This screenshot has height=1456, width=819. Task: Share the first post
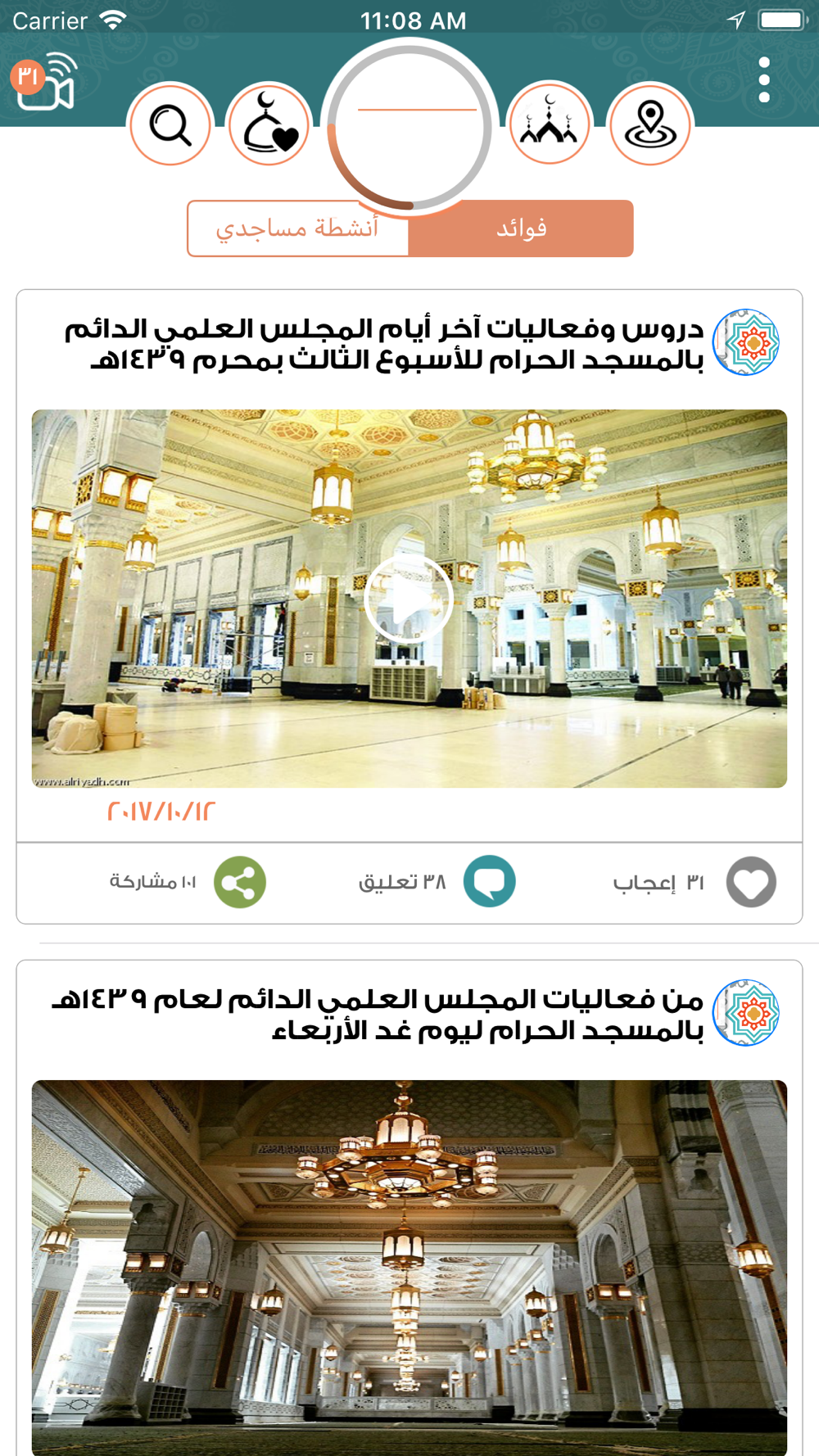click(240, 882)
